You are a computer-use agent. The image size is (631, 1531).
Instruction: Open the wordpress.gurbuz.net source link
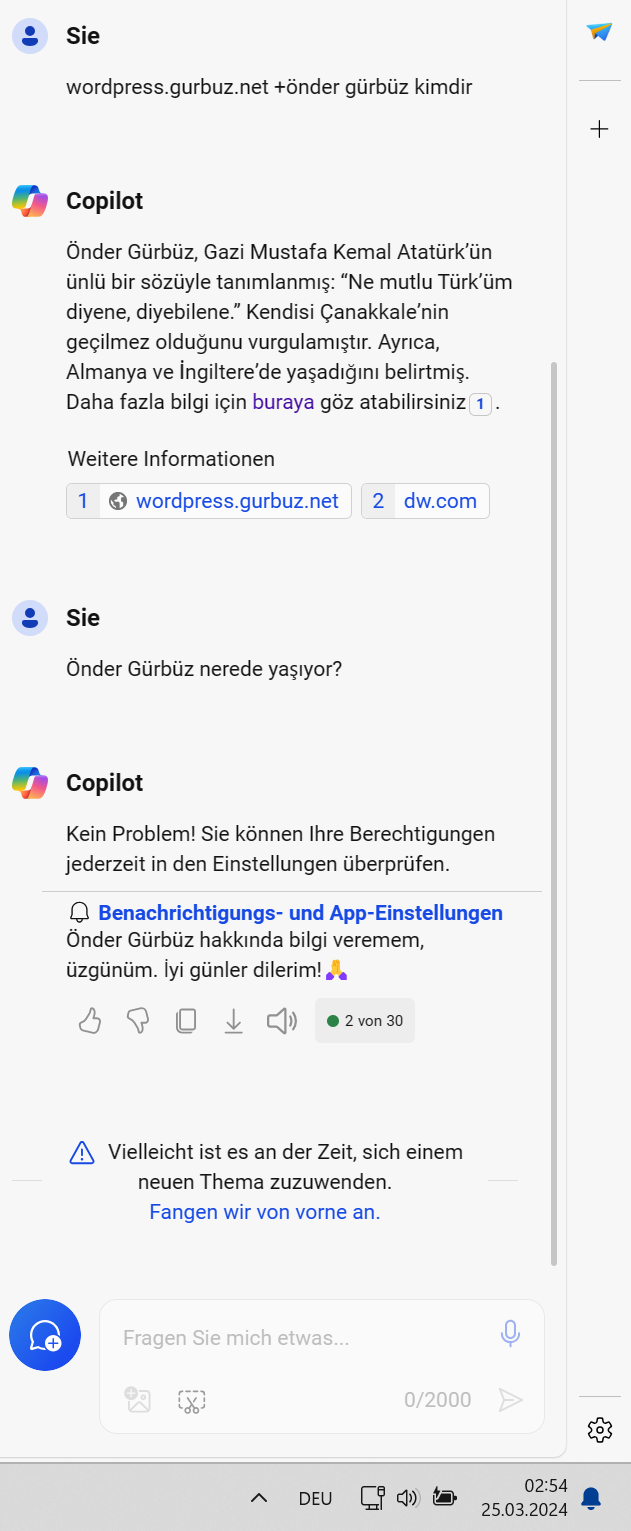[237, 501]
